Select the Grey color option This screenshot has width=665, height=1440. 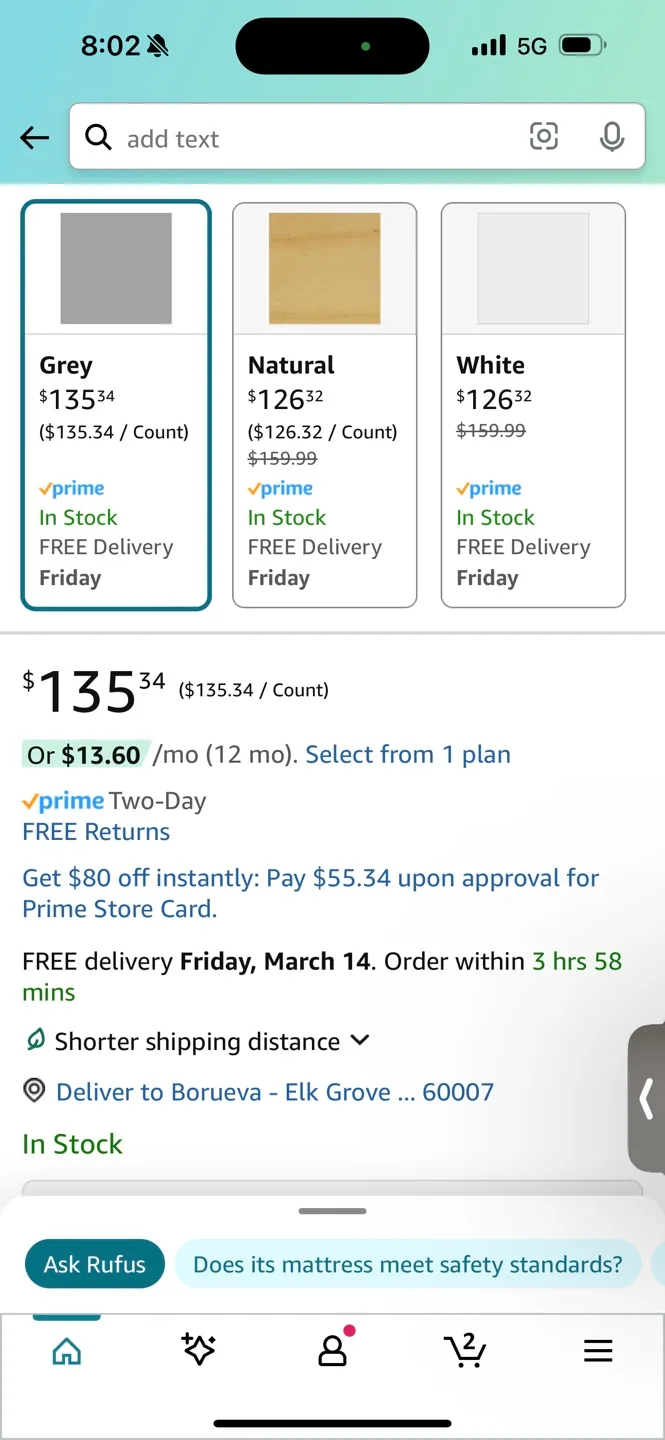tap(115, 405)
